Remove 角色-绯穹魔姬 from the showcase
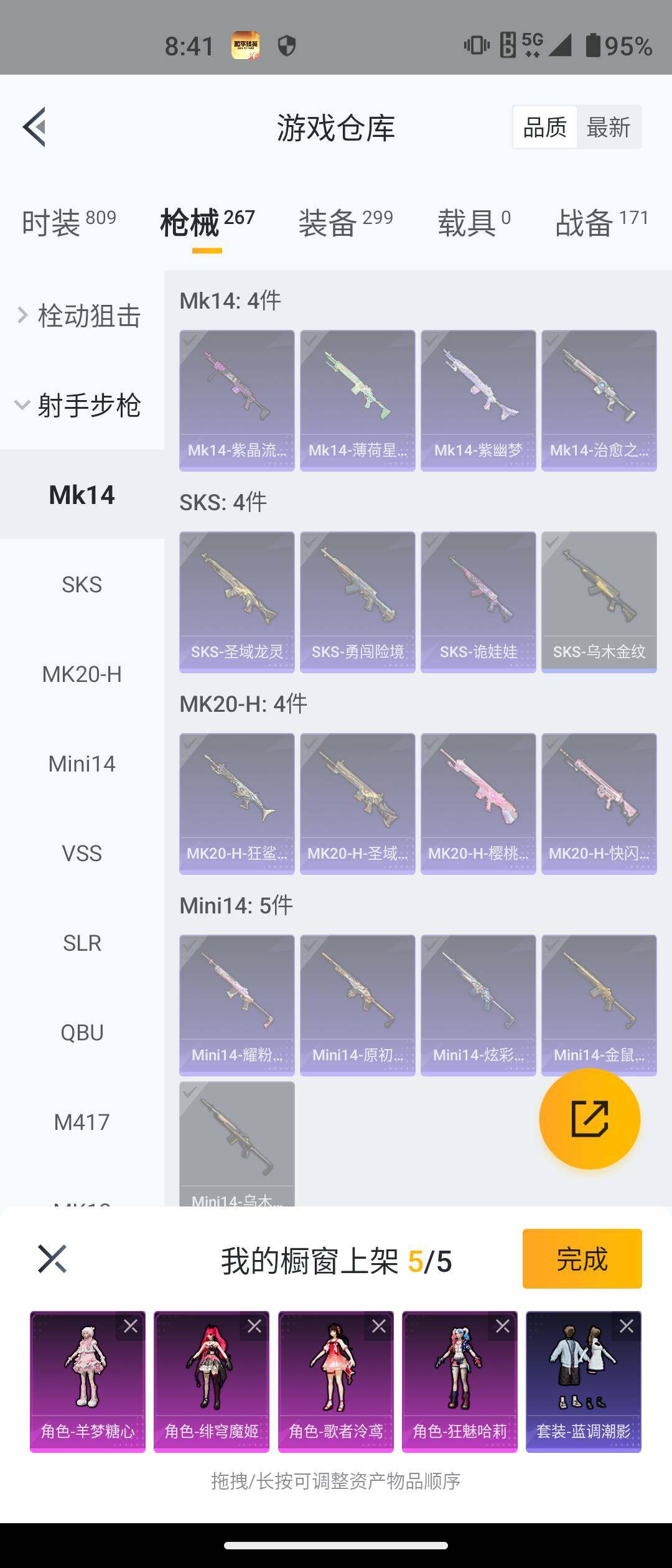 (x=254, y=1326)
